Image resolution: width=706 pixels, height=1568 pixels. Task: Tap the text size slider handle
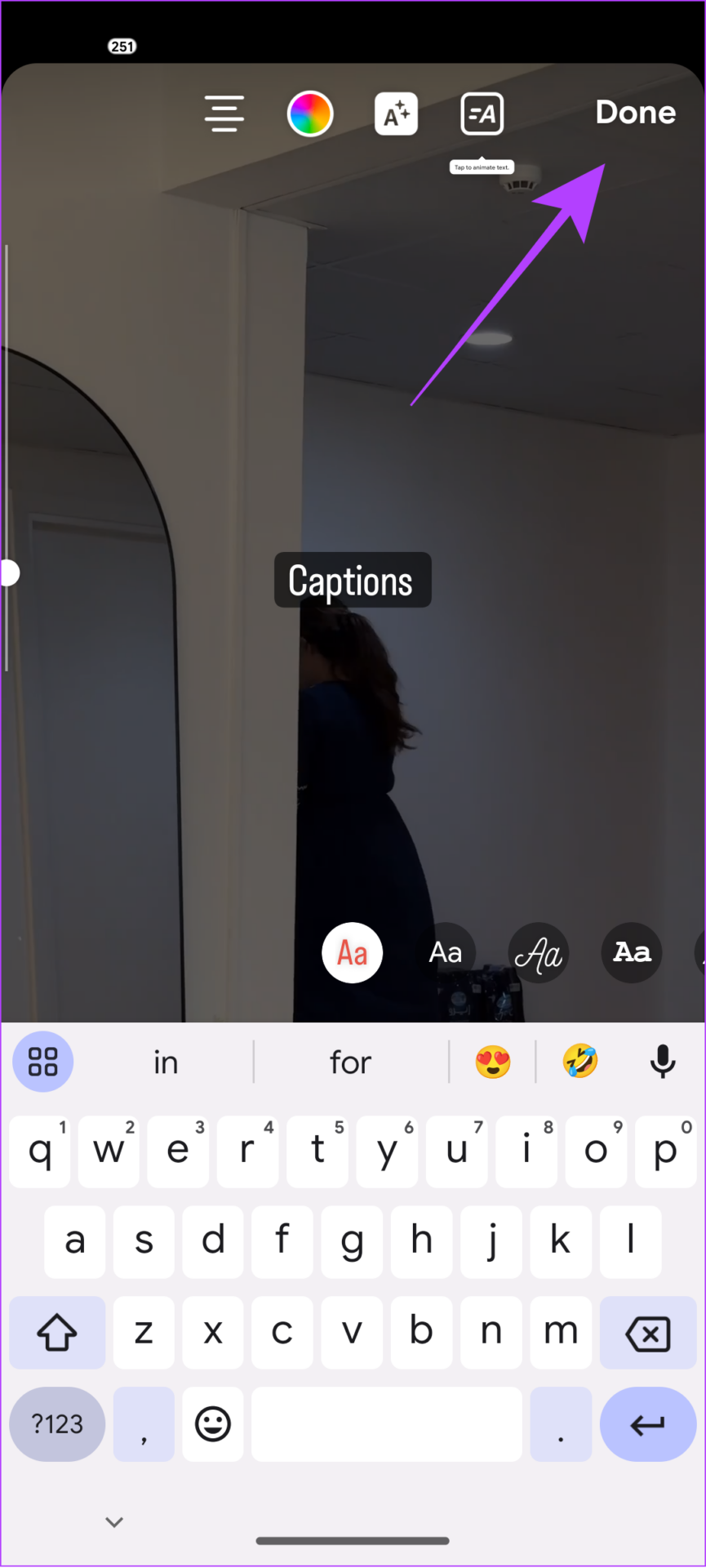pyautogui.click(x=9, y=573)
